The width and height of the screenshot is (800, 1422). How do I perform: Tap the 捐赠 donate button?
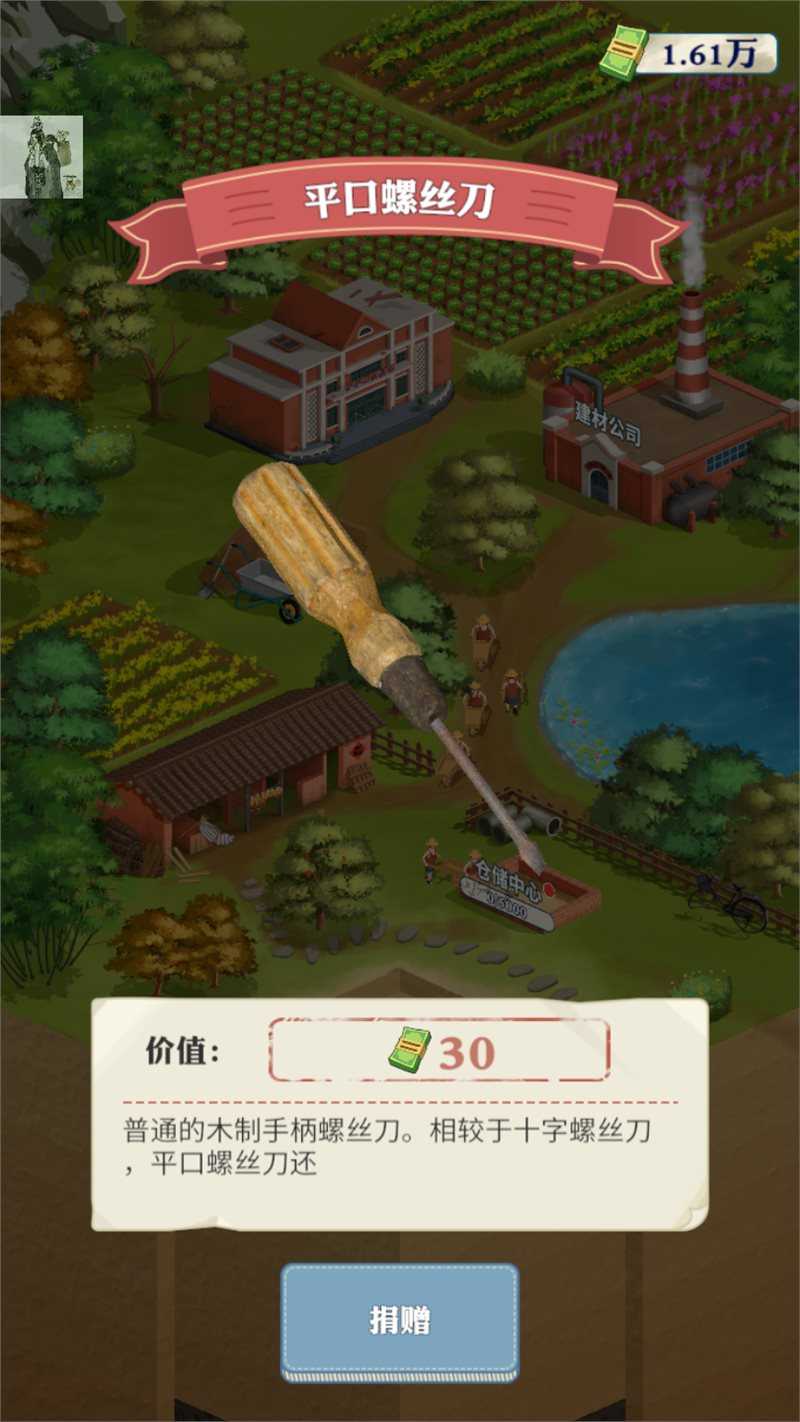point(400,1321)
